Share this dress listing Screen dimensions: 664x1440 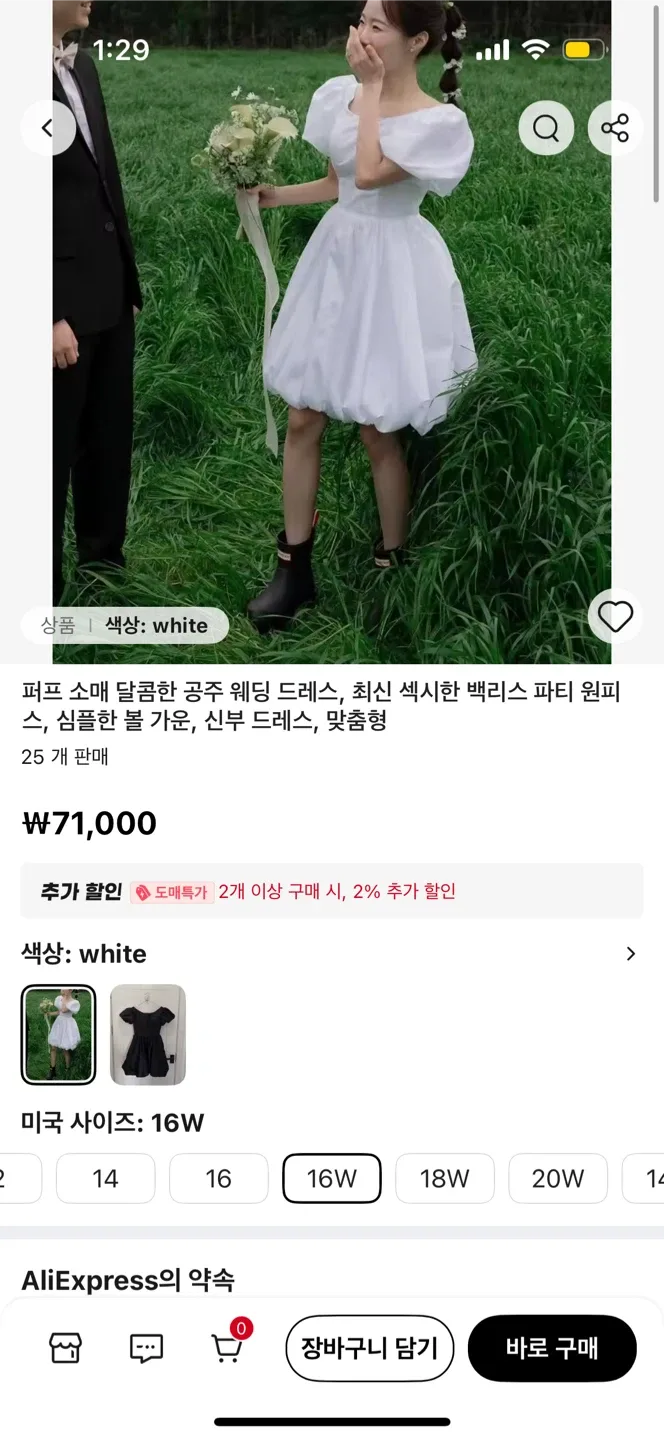pyautogui.click(x=614, y=128)
